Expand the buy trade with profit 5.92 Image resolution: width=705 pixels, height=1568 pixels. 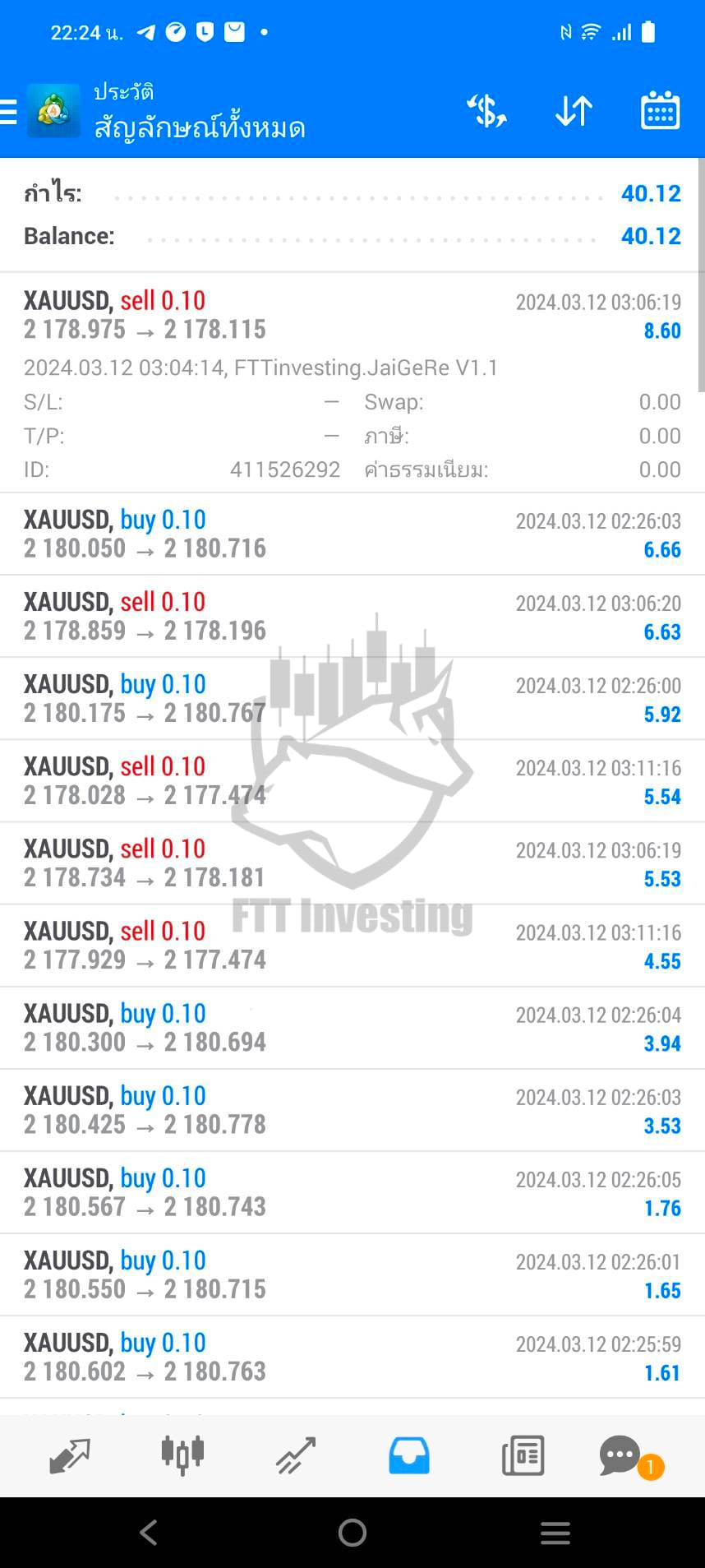coord(352,698)
